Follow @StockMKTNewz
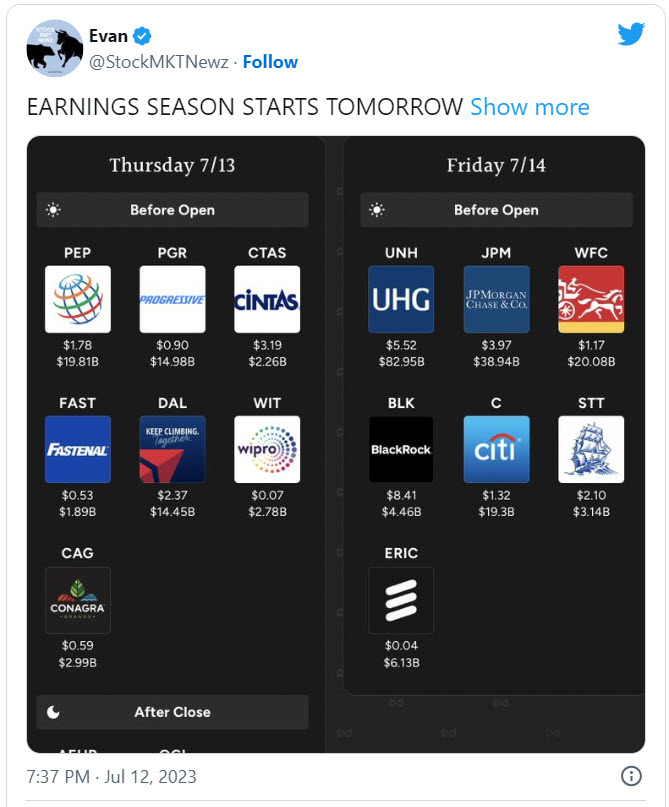 pyautogui.click(x=270, y=62)
